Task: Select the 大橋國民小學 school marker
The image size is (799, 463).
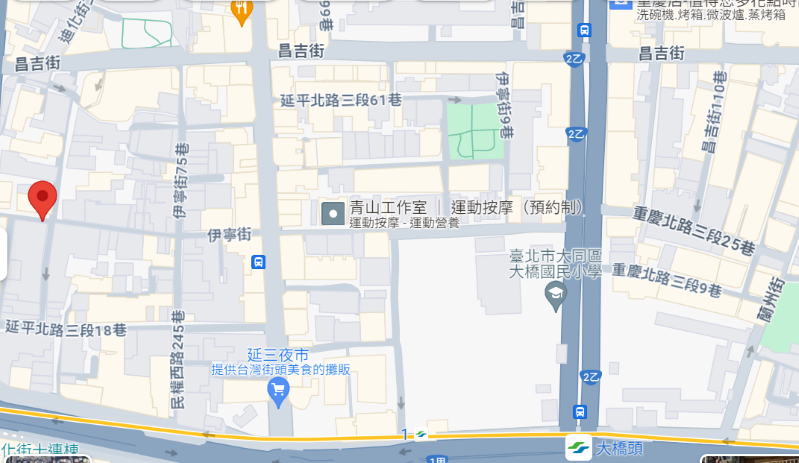Action: (555, 295)
